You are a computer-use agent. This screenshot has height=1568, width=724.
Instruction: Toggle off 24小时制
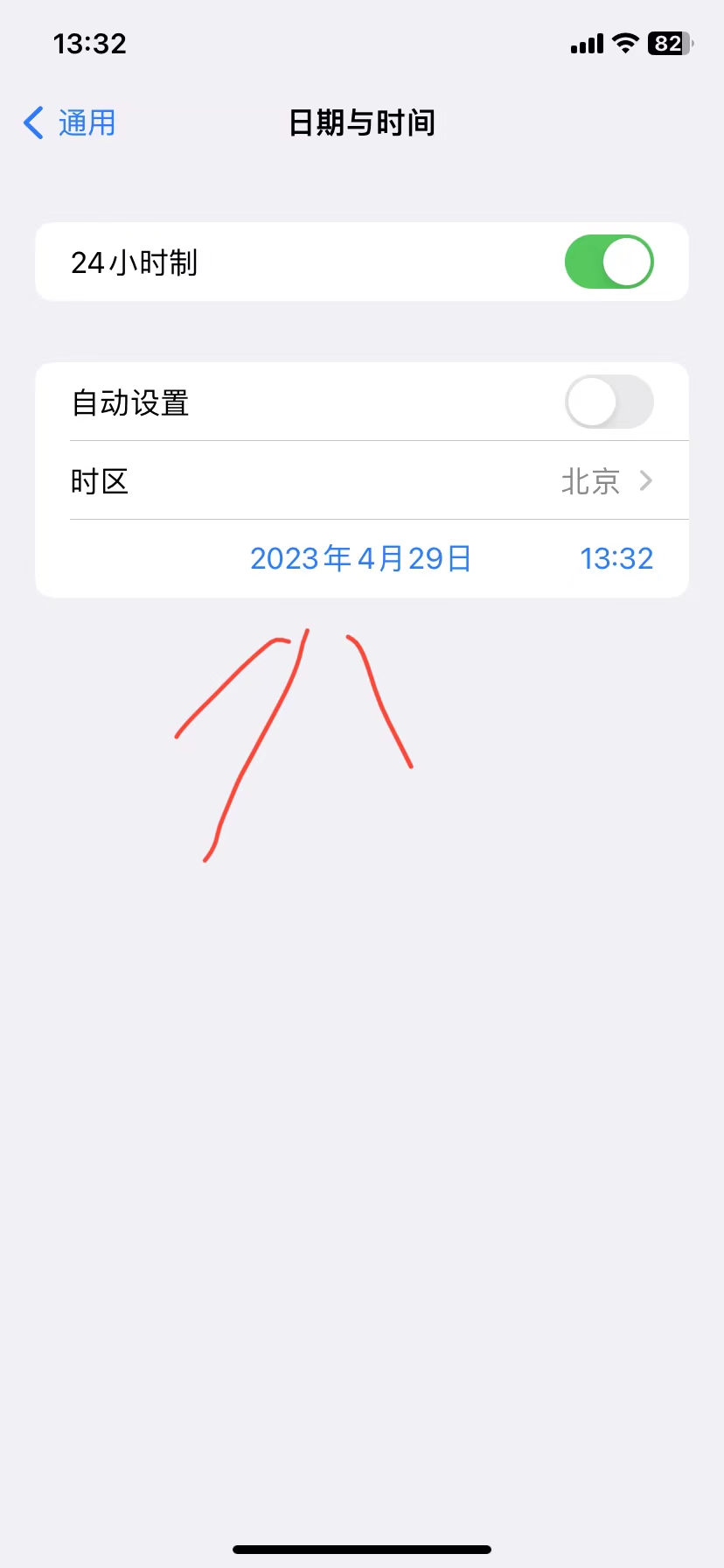click(x=609, y=262)
